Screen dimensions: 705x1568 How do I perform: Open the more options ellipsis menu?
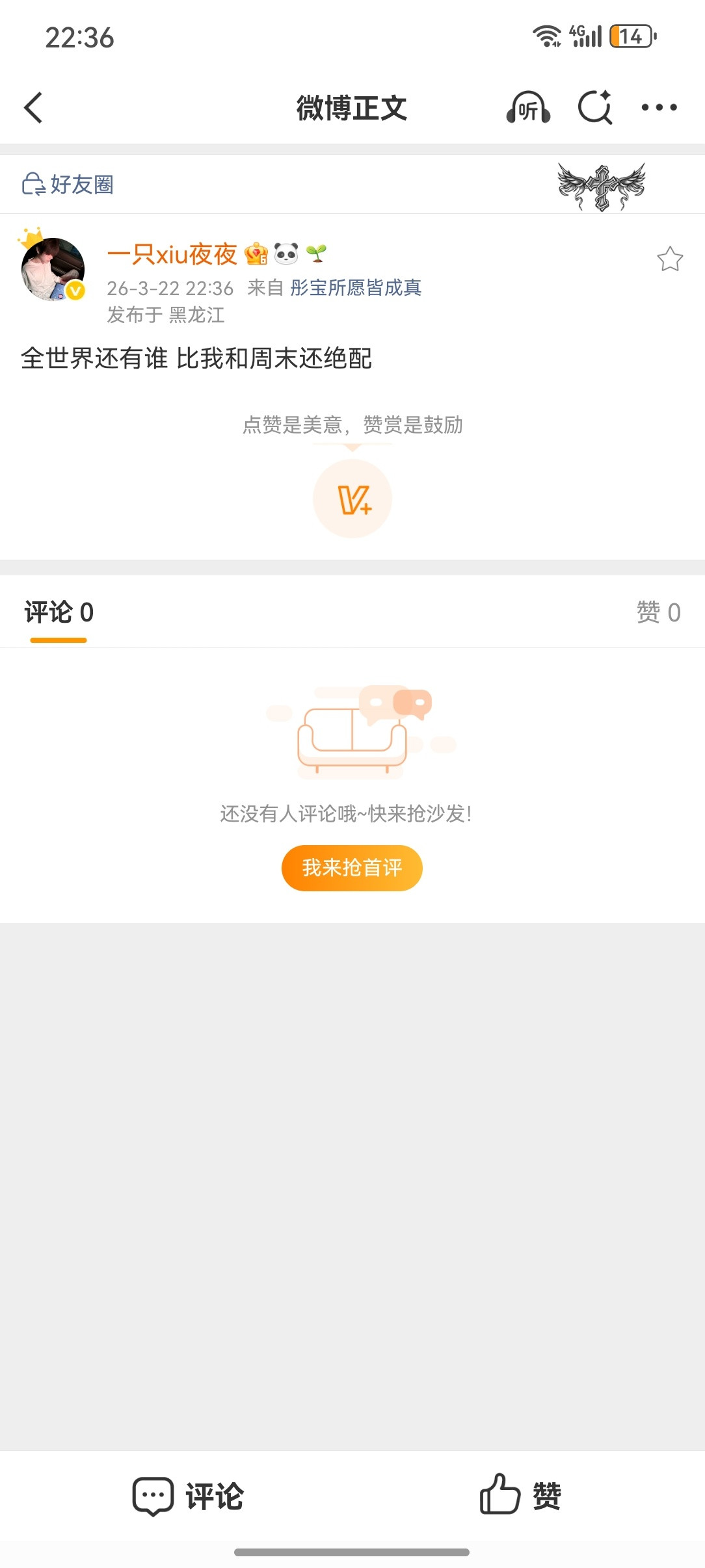(659, 108)
